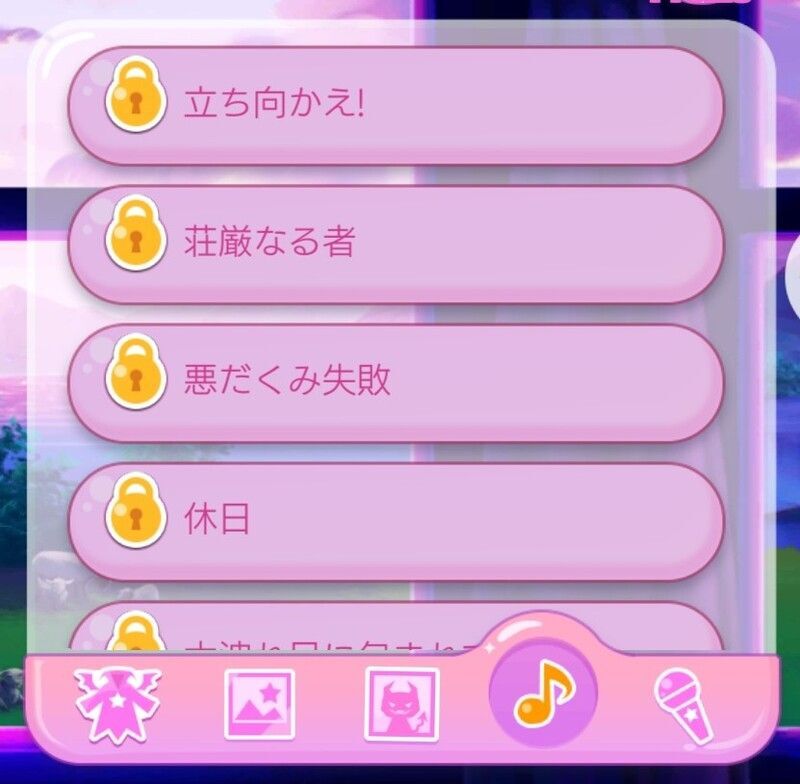Screen dimensions: 800x784
Task: Open the background picture tab
Action: [259, 703]
